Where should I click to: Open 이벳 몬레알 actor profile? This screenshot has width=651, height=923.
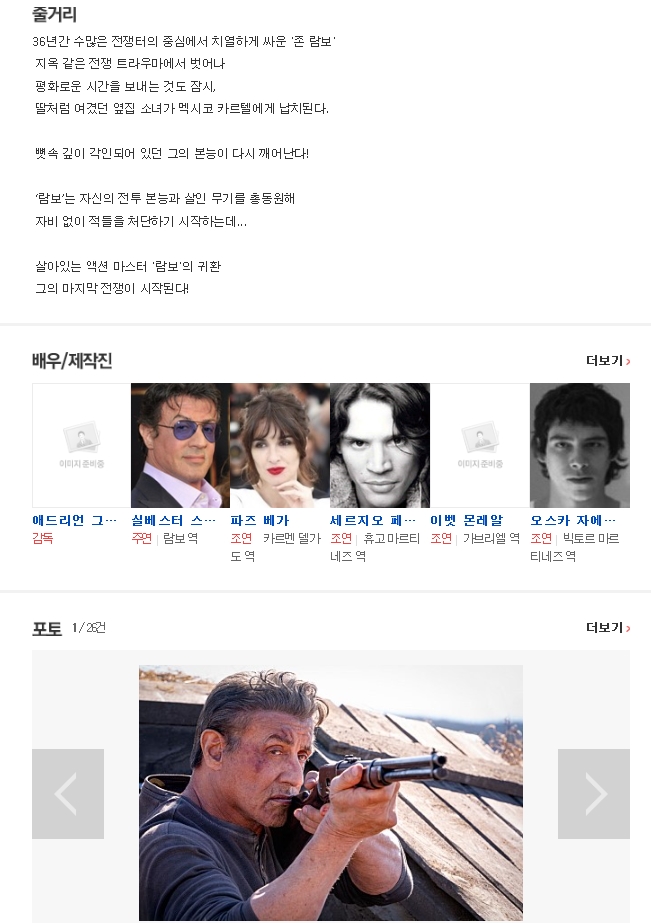(x=466, y=520)
